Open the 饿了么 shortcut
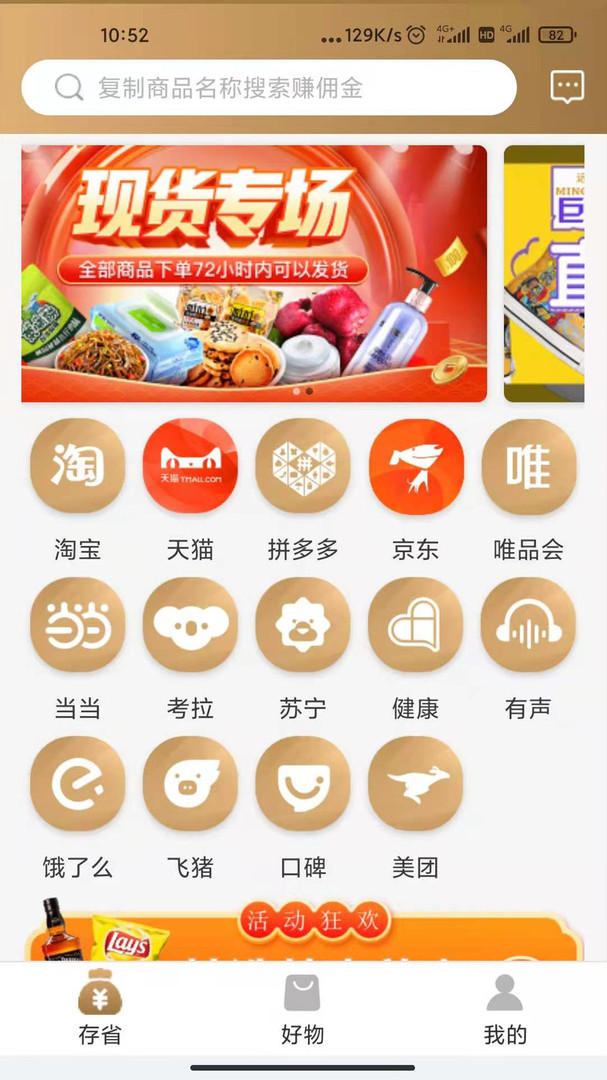 [78, 784]
